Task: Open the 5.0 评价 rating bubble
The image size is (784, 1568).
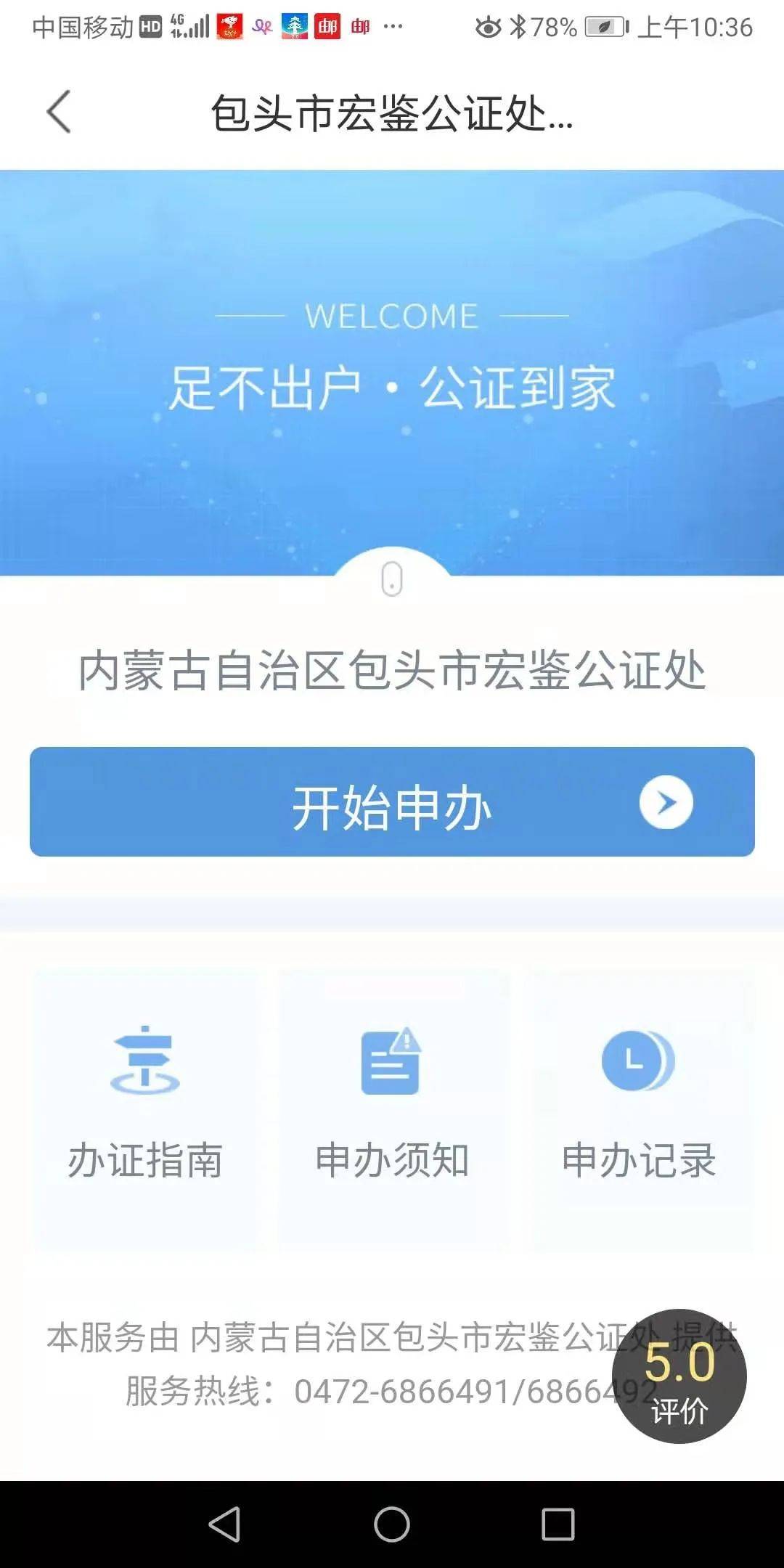Action: pos(679,1376)
